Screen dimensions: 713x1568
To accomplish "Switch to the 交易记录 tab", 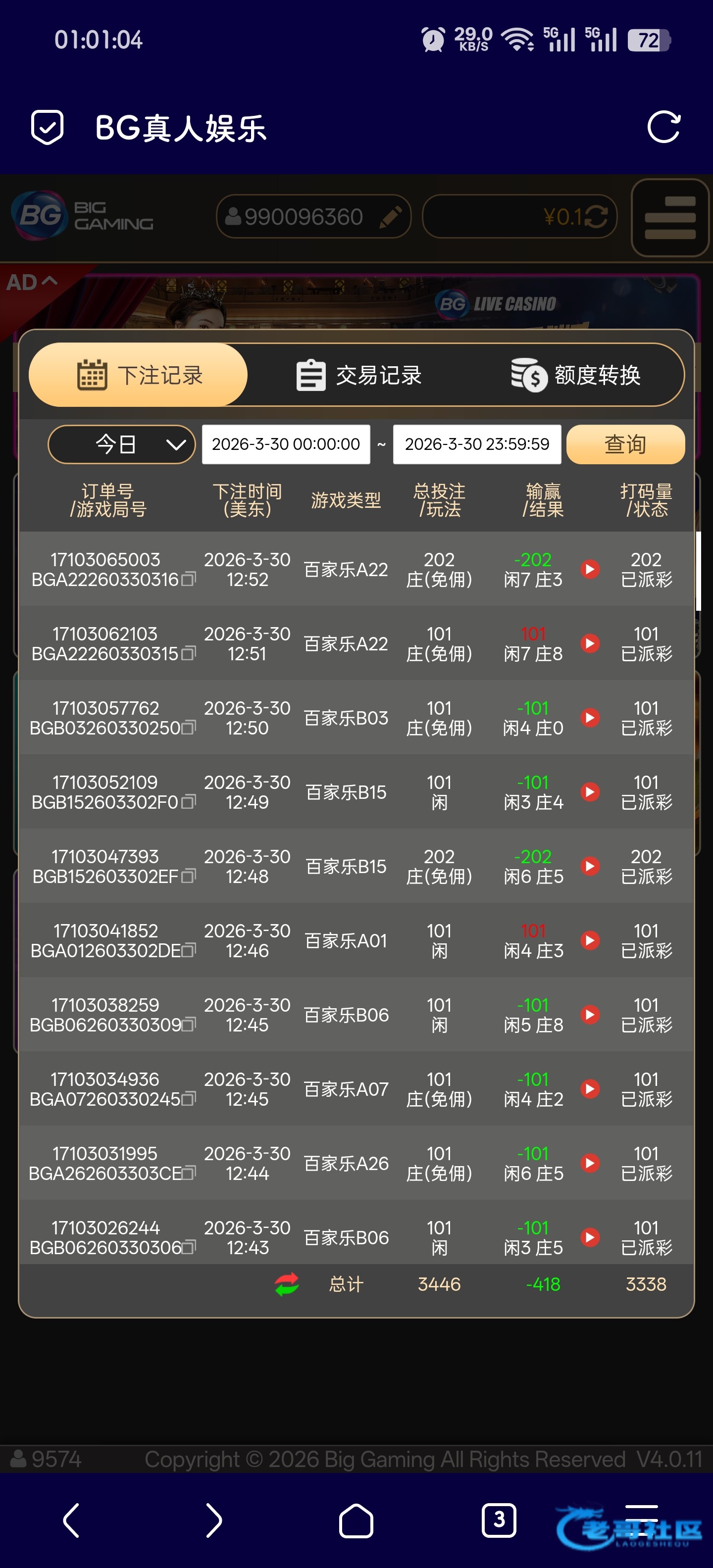I will click(x=358, y=375).
